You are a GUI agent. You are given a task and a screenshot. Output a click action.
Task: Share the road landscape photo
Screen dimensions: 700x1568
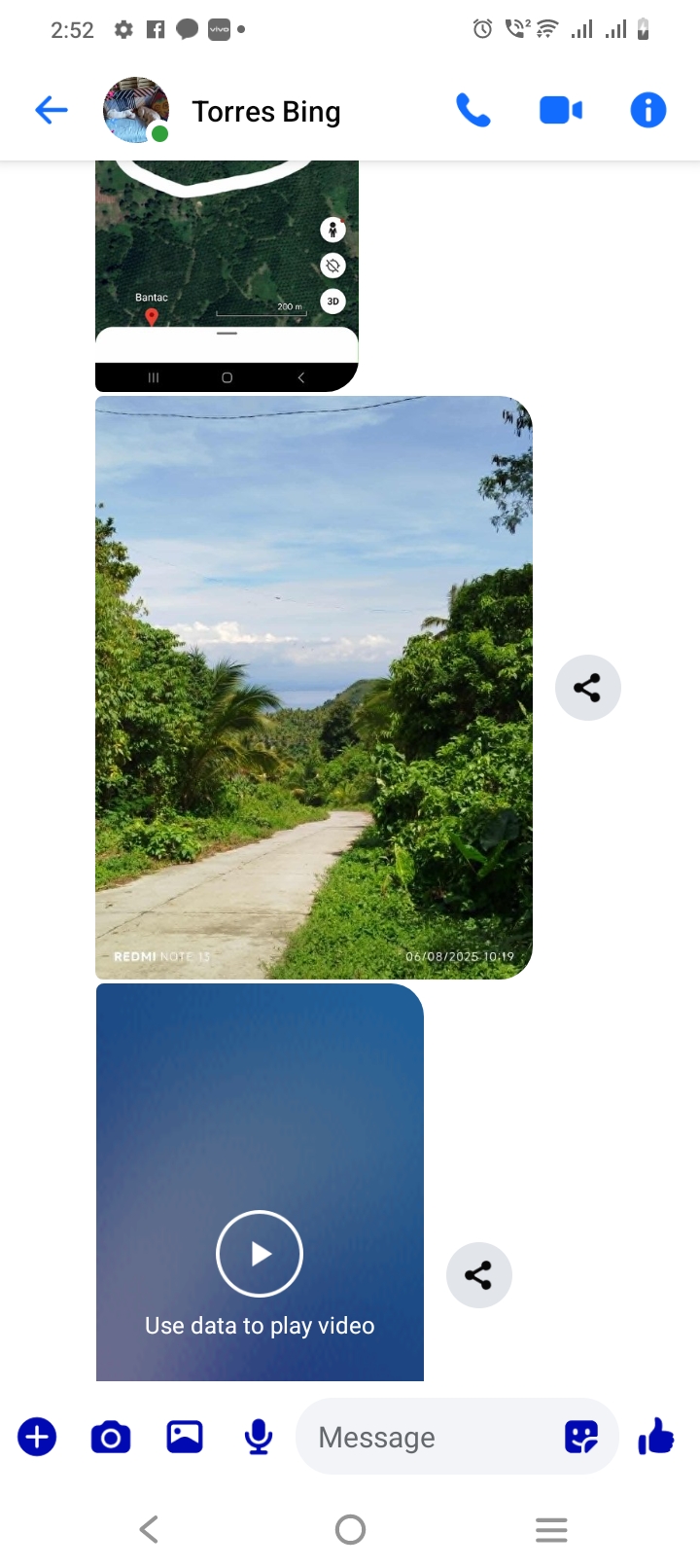tap(587, 688)
